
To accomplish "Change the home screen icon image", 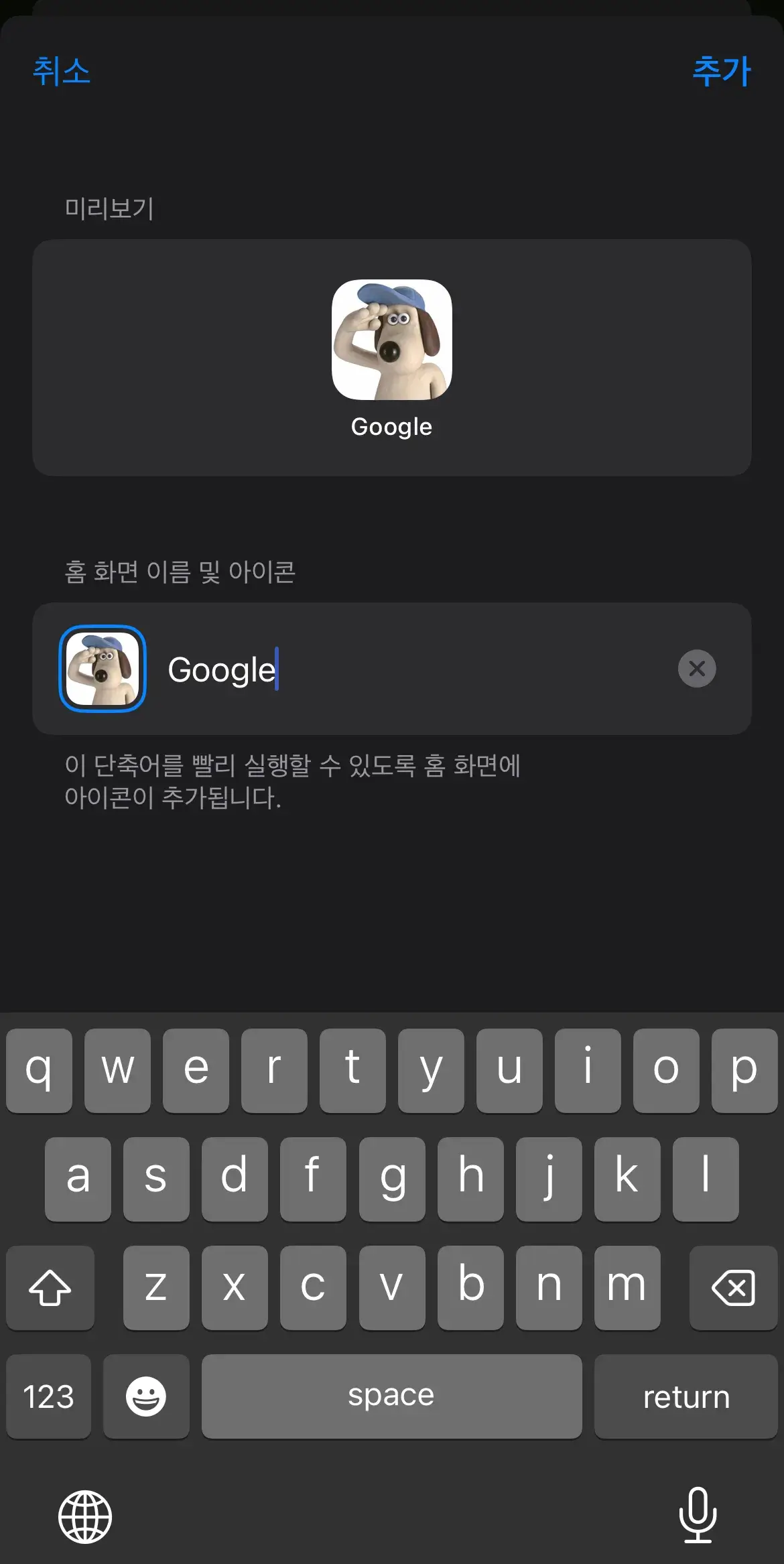I will point(103,669).
